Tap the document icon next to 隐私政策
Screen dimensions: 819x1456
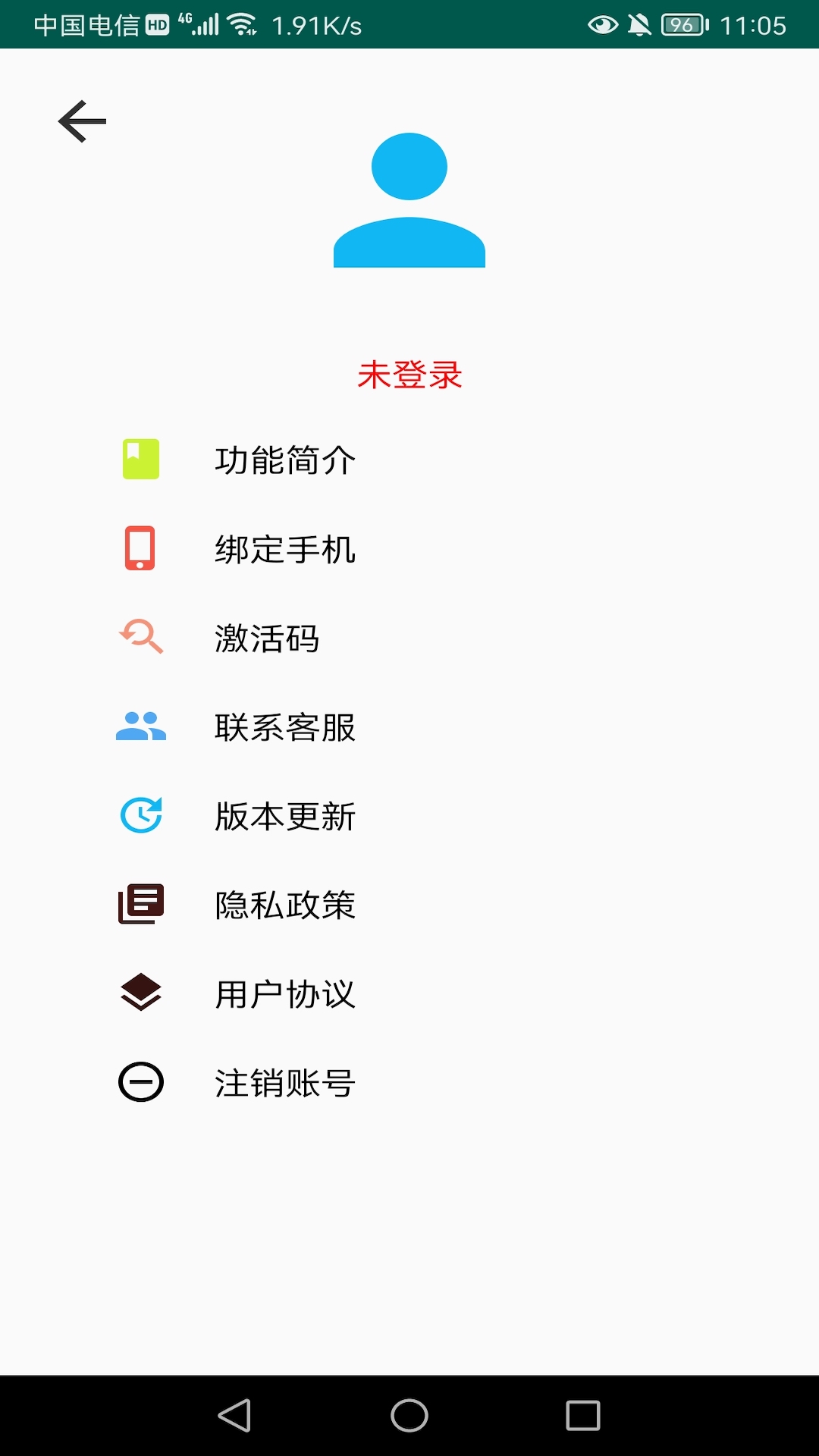click(140, 904)
